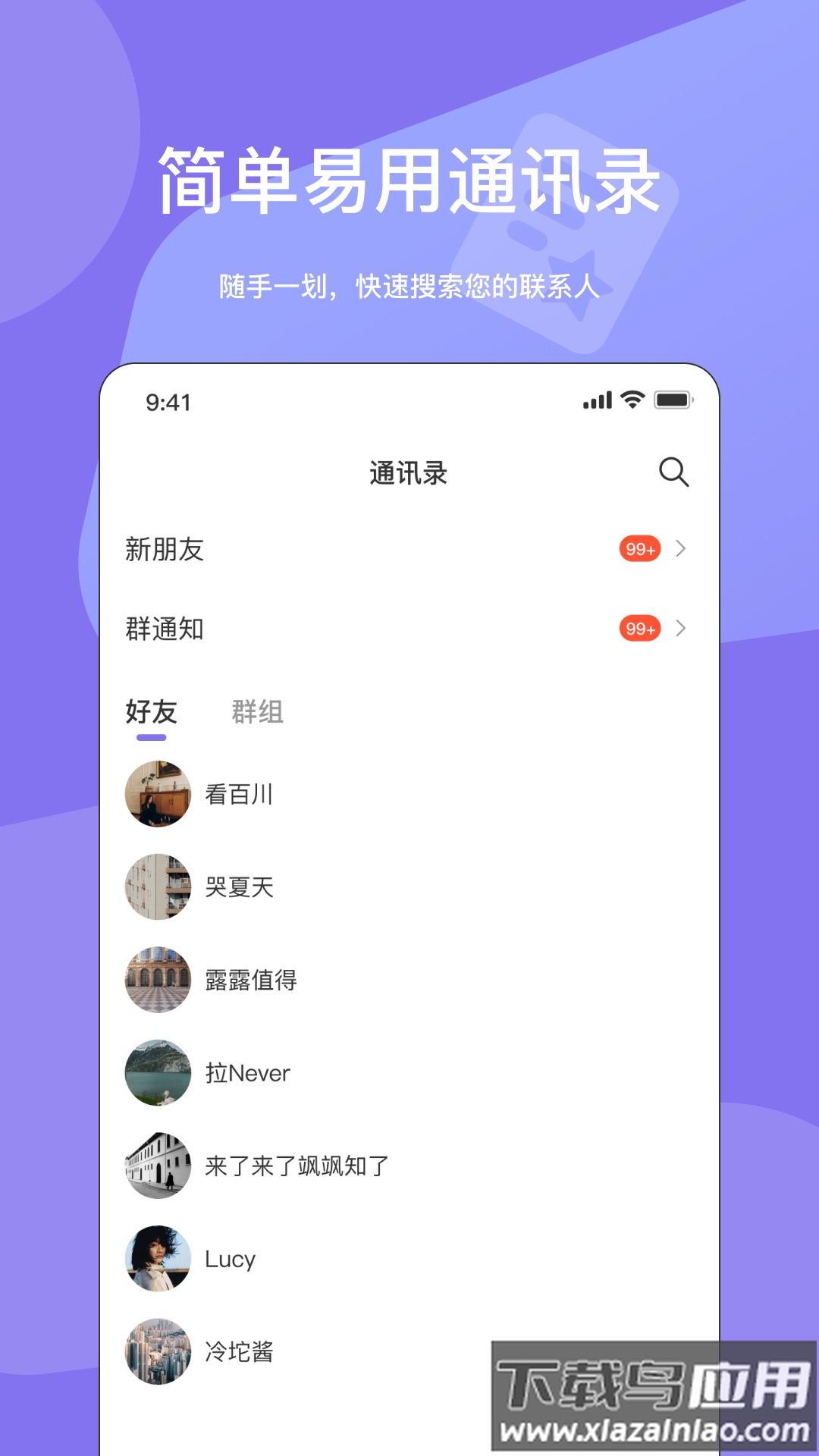This screenshot has height=1456, width=819.
Task: Open the search icon in 通讯录
Action: coord(673,472)
